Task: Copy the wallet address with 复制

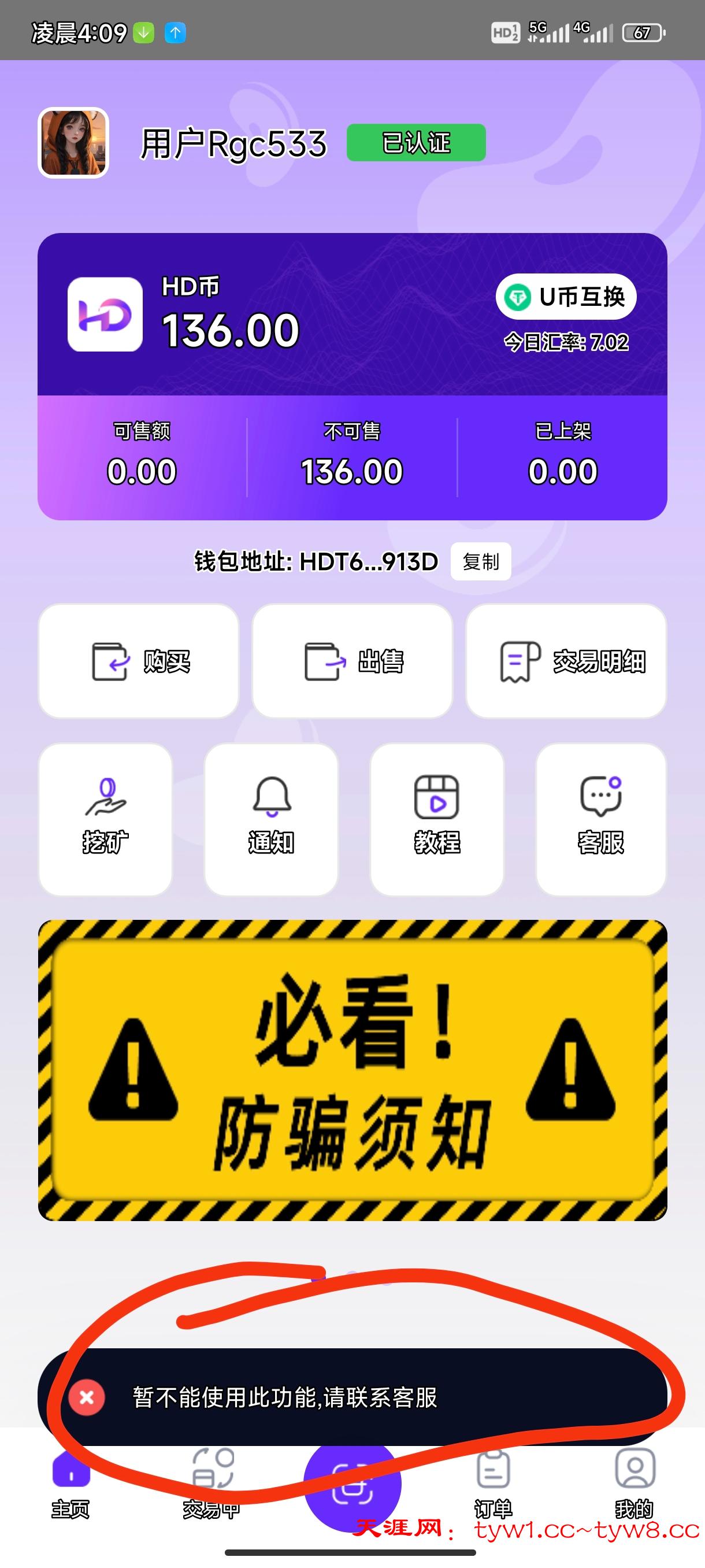Action: pos(481,561)
